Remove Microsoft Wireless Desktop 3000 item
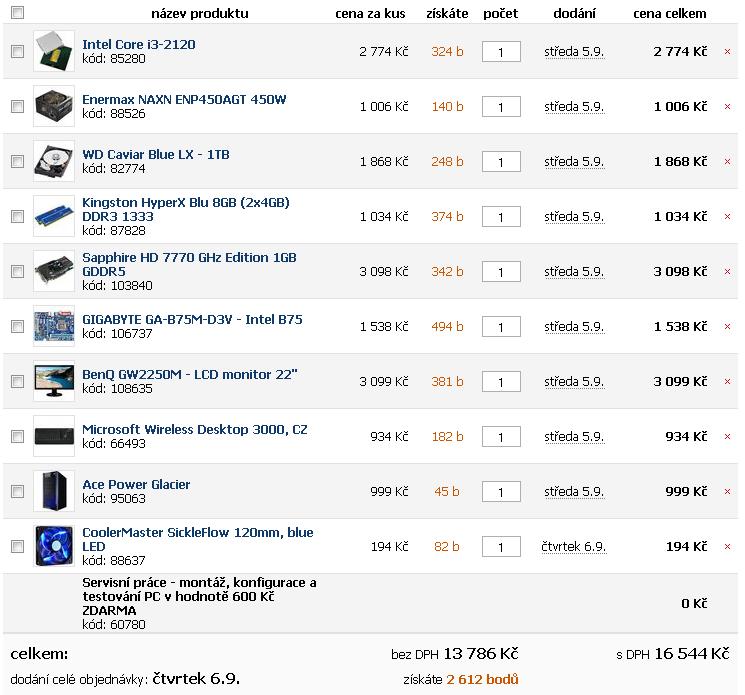This screenshot has width=745, height=695. coord(727,436)
